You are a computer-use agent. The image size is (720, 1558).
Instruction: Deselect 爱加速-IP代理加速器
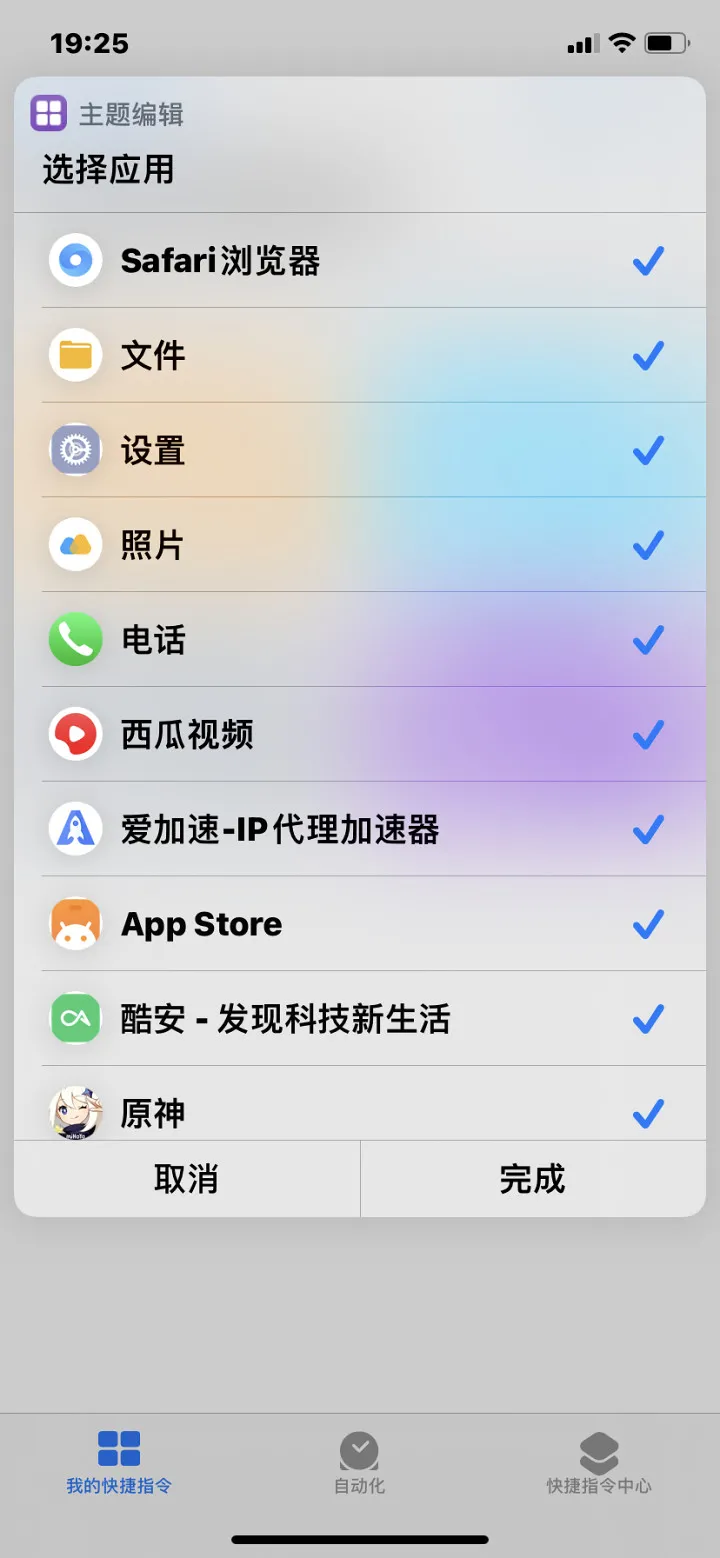pyautogui.click(x=360, y=830)
